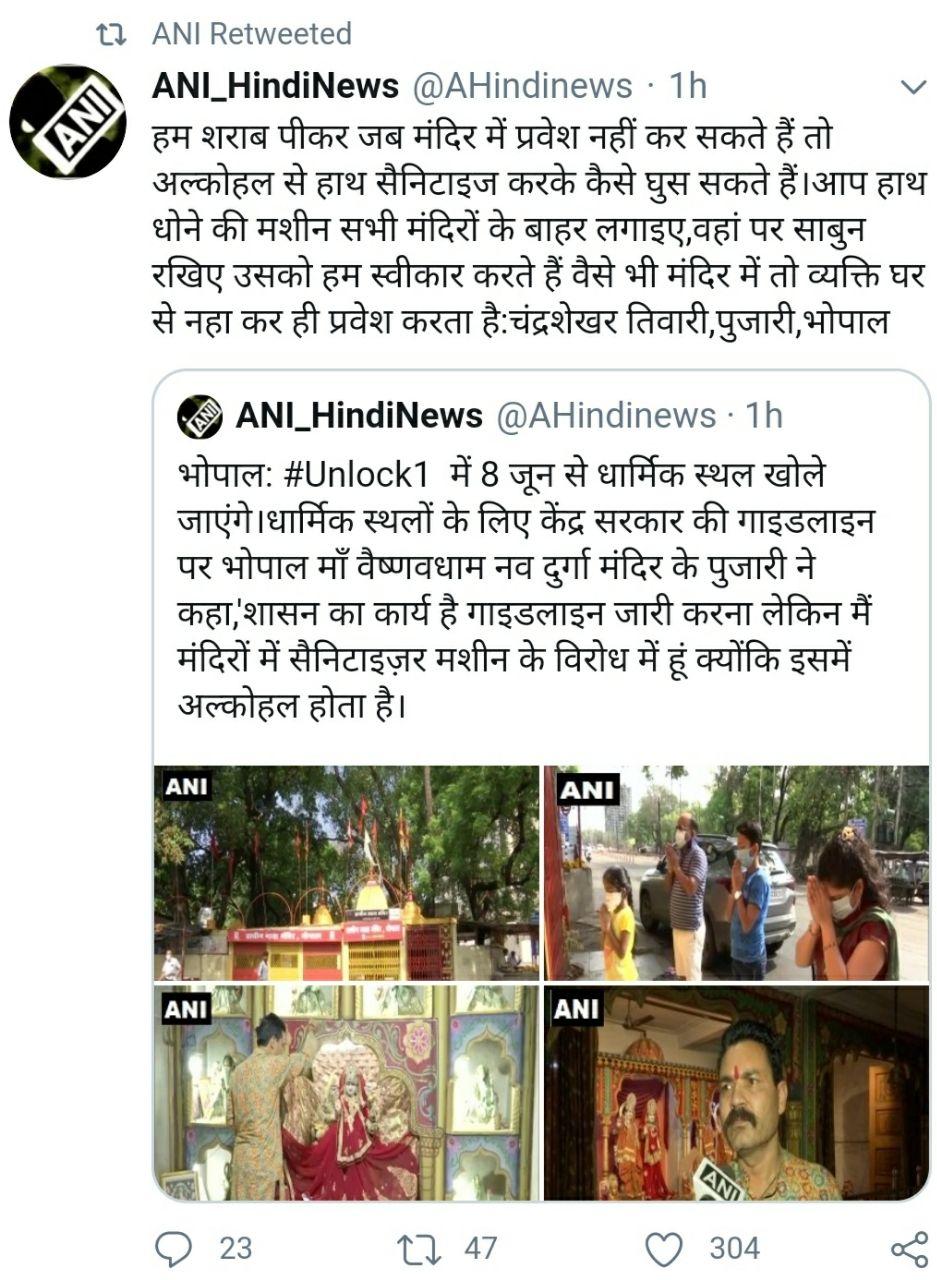
Task: Expand the tweet options chevron
Action: click(x=913, y=89)
